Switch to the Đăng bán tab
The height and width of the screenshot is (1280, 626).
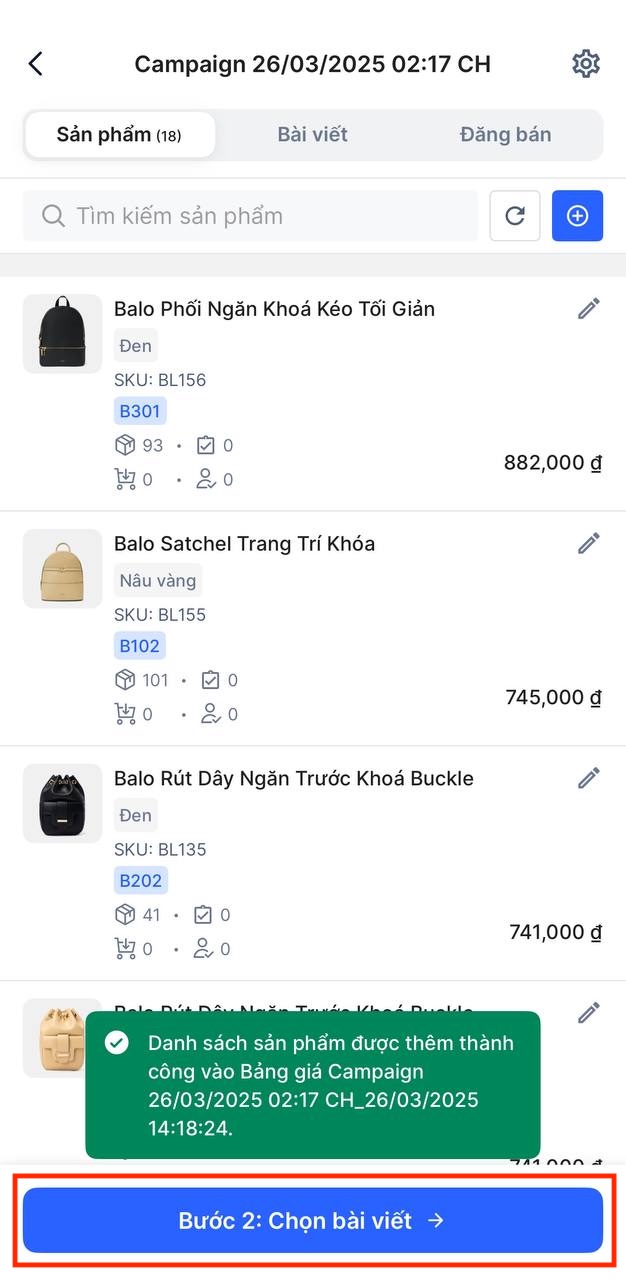pos(505,135)
